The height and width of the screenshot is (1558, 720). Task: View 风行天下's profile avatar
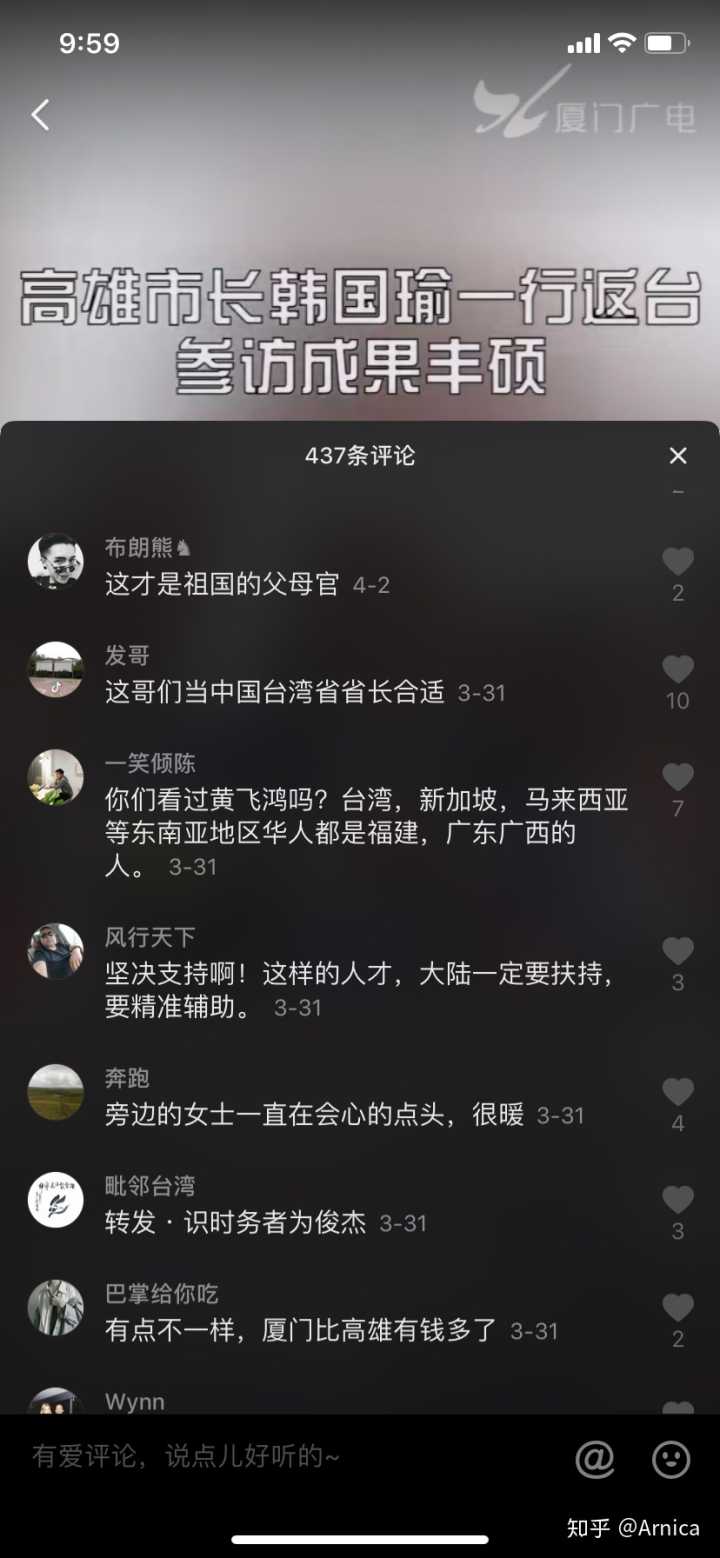click(55, 951)
